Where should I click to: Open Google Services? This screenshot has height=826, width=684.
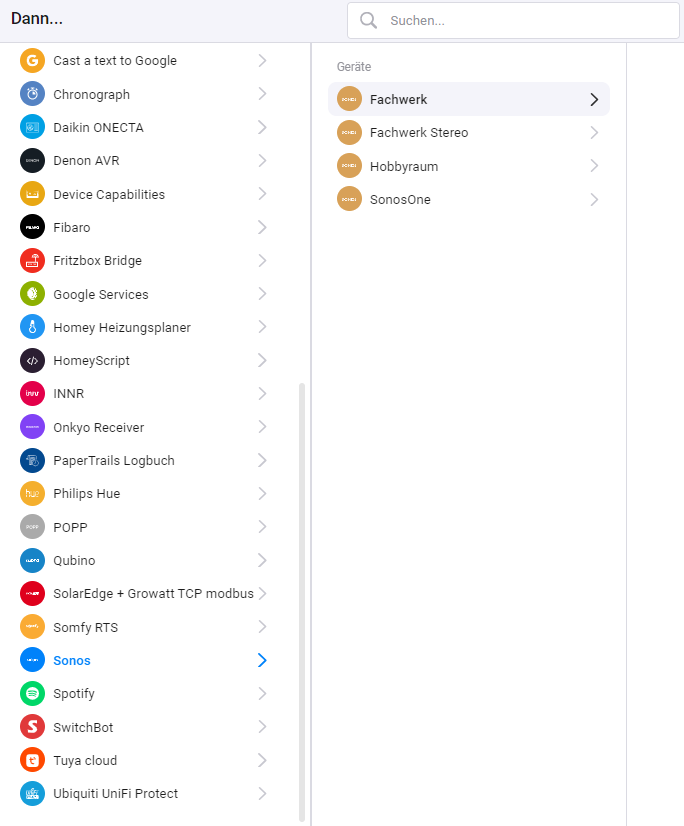click(x=143, y=294)
